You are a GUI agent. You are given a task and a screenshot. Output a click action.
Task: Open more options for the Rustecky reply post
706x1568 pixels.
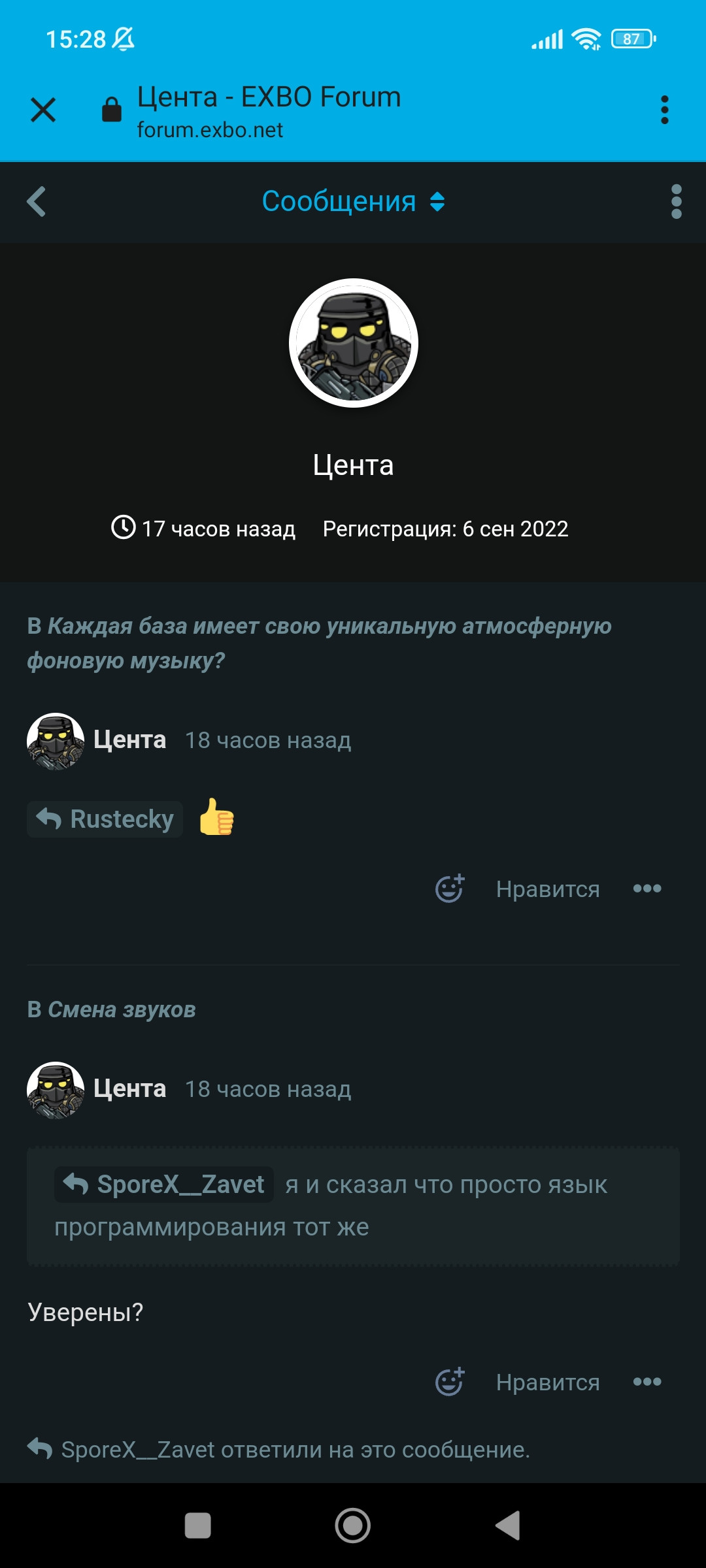click(647, 889)
